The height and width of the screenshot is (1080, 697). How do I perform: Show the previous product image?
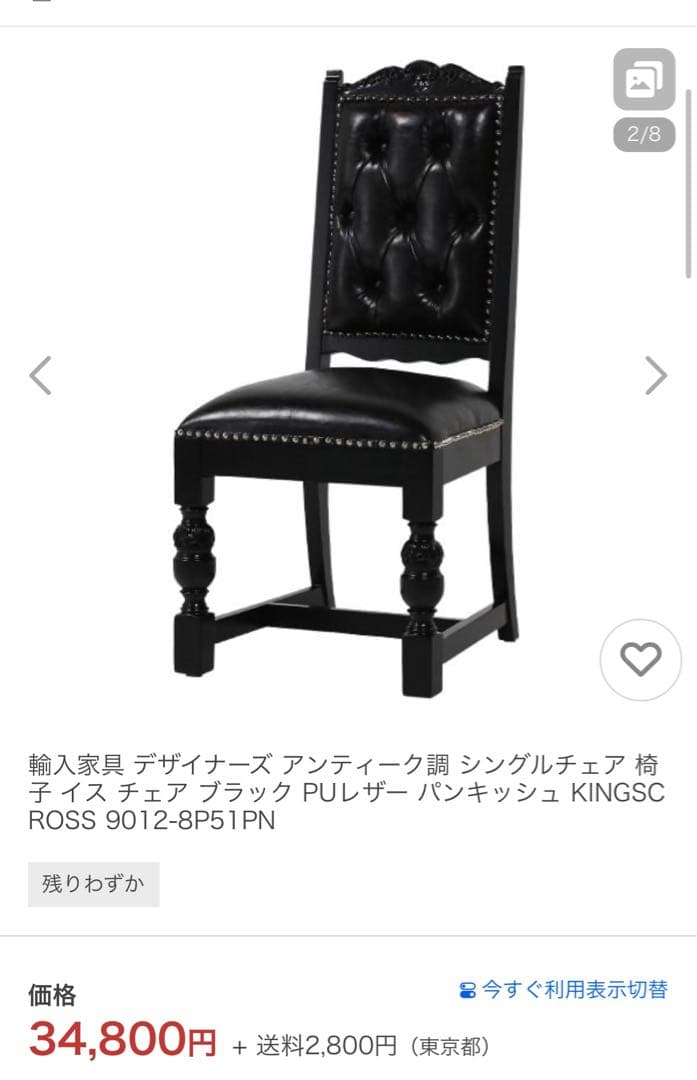[40, 375]
